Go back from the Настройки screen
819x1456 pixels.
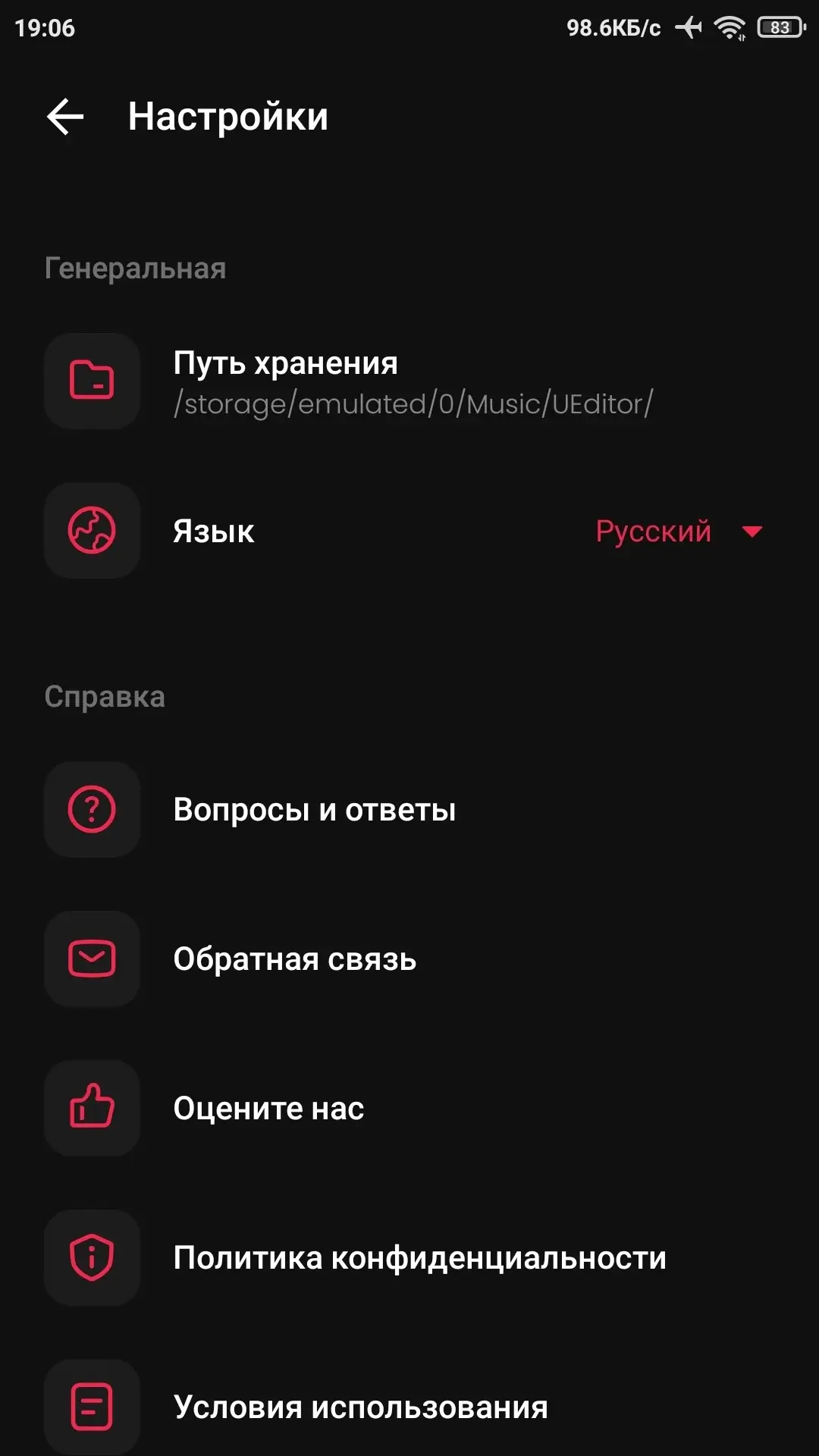[65, 117]
